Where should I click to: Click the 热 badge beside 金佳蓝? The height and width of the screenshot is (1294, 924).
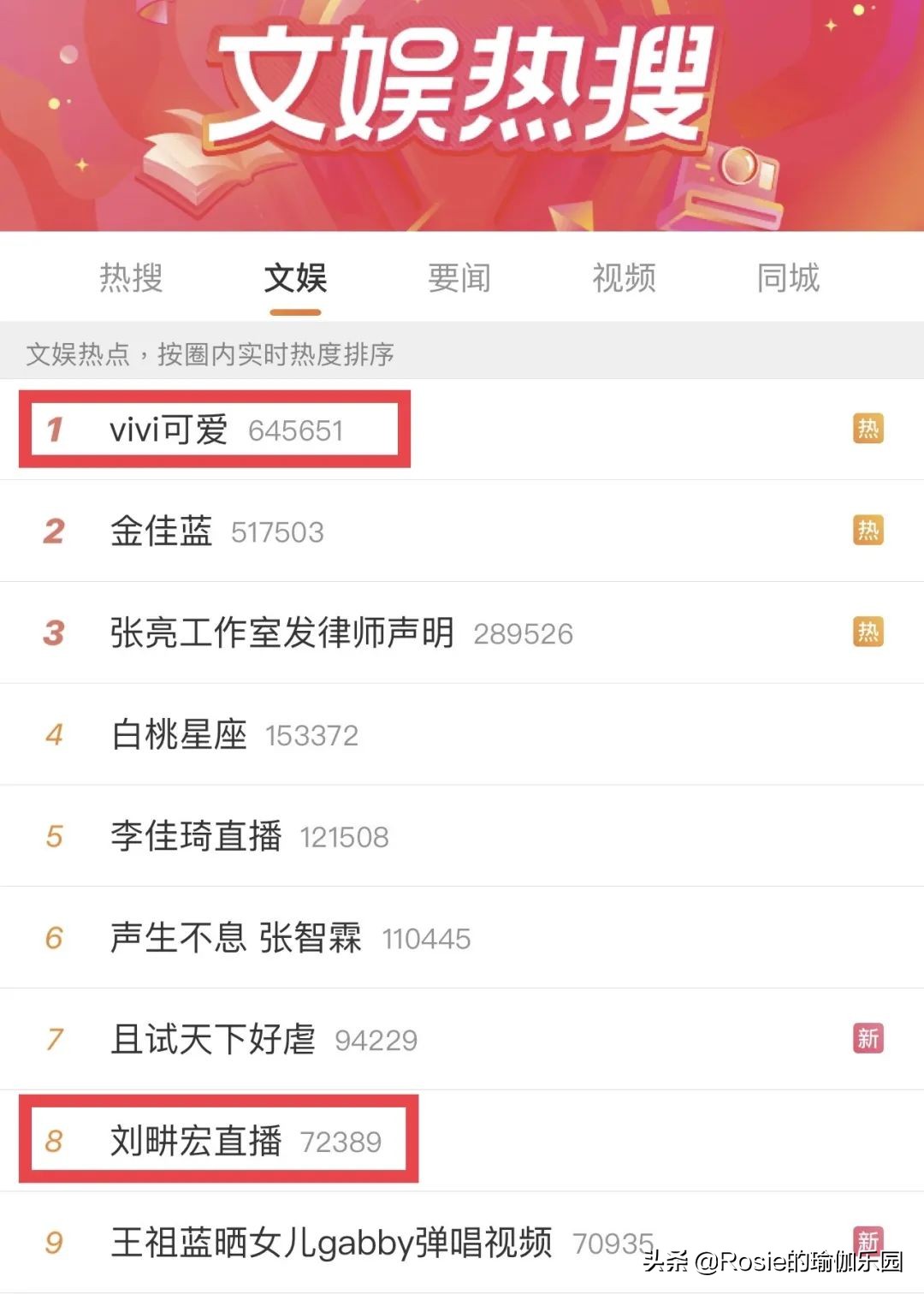tap(868, 531)
